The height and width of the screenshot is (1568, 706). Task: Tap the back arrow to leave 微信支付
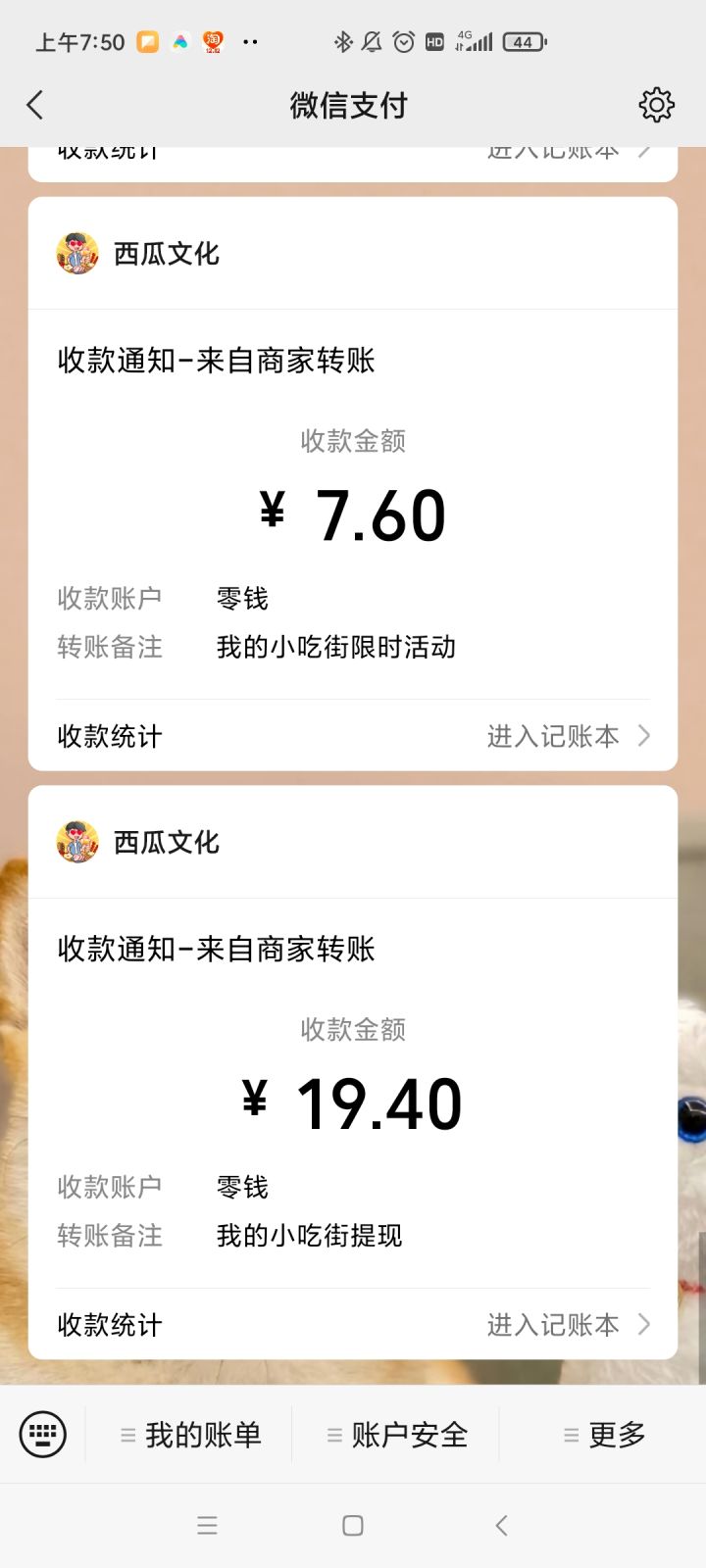(x=35, y=105)
